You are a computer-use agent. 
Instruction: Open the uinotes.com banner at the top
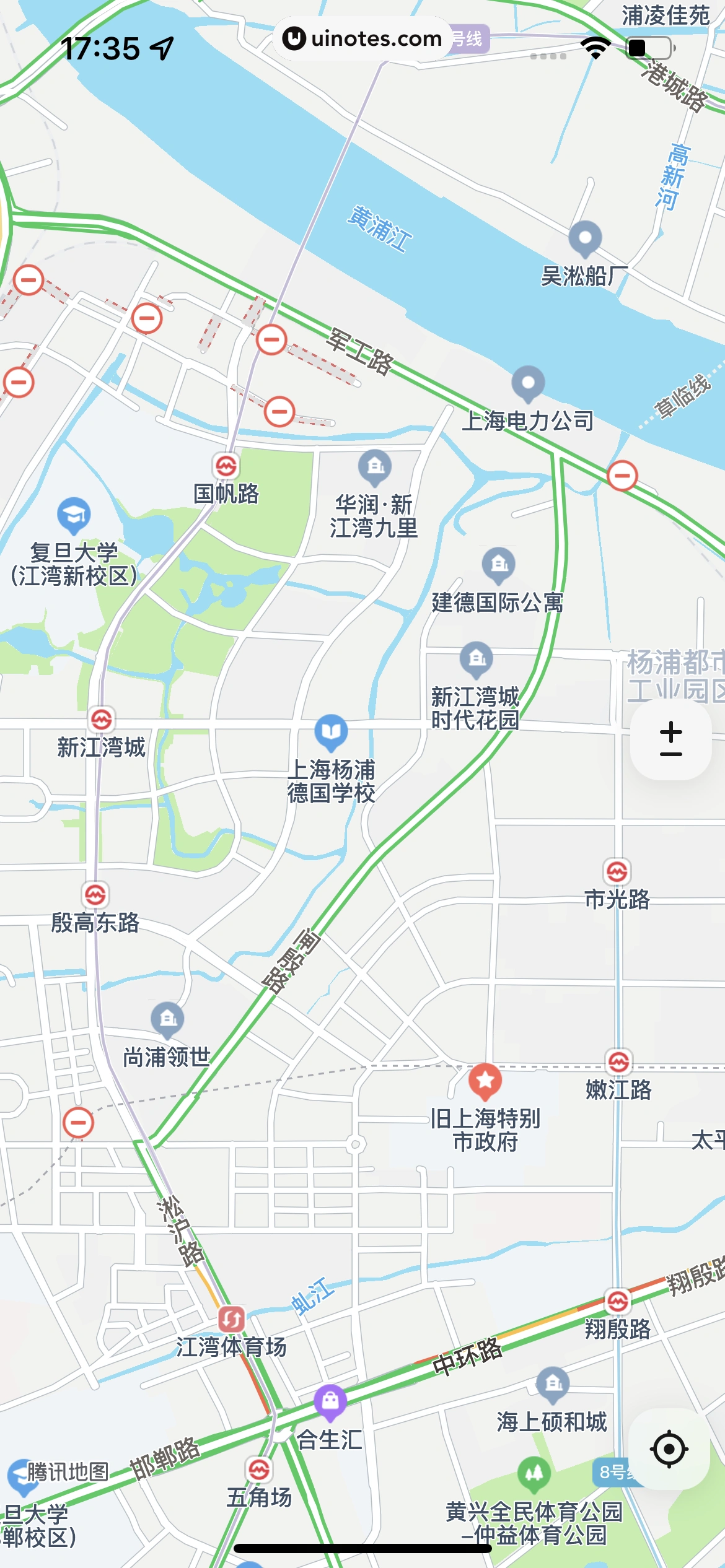click(x=361, y=39)
